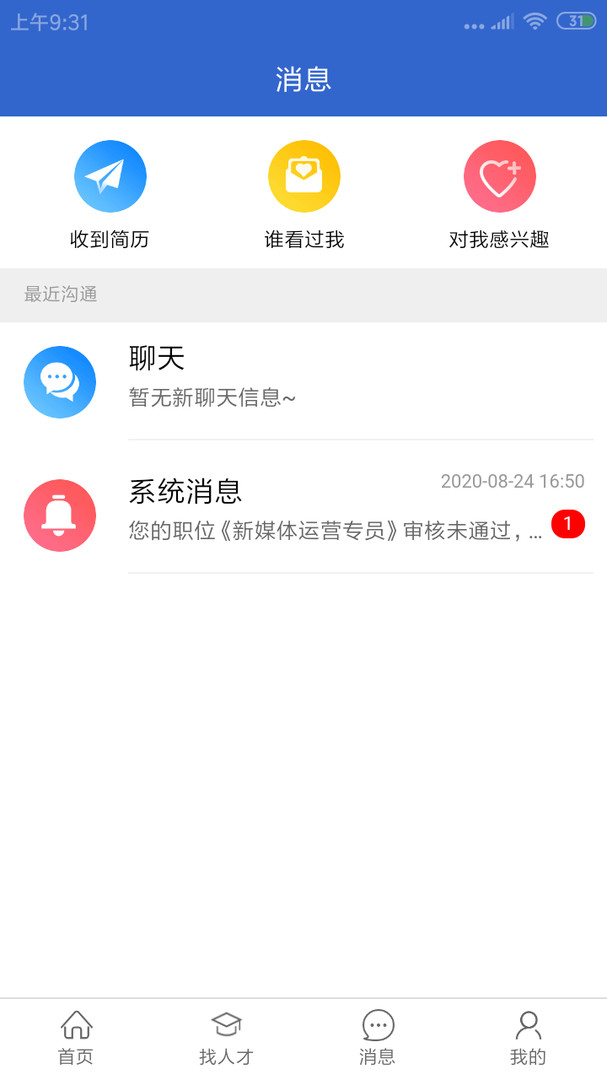Open 收到简历 received resumes
The height and width of the screenshot is (1080, 607).
coord(110,194)
